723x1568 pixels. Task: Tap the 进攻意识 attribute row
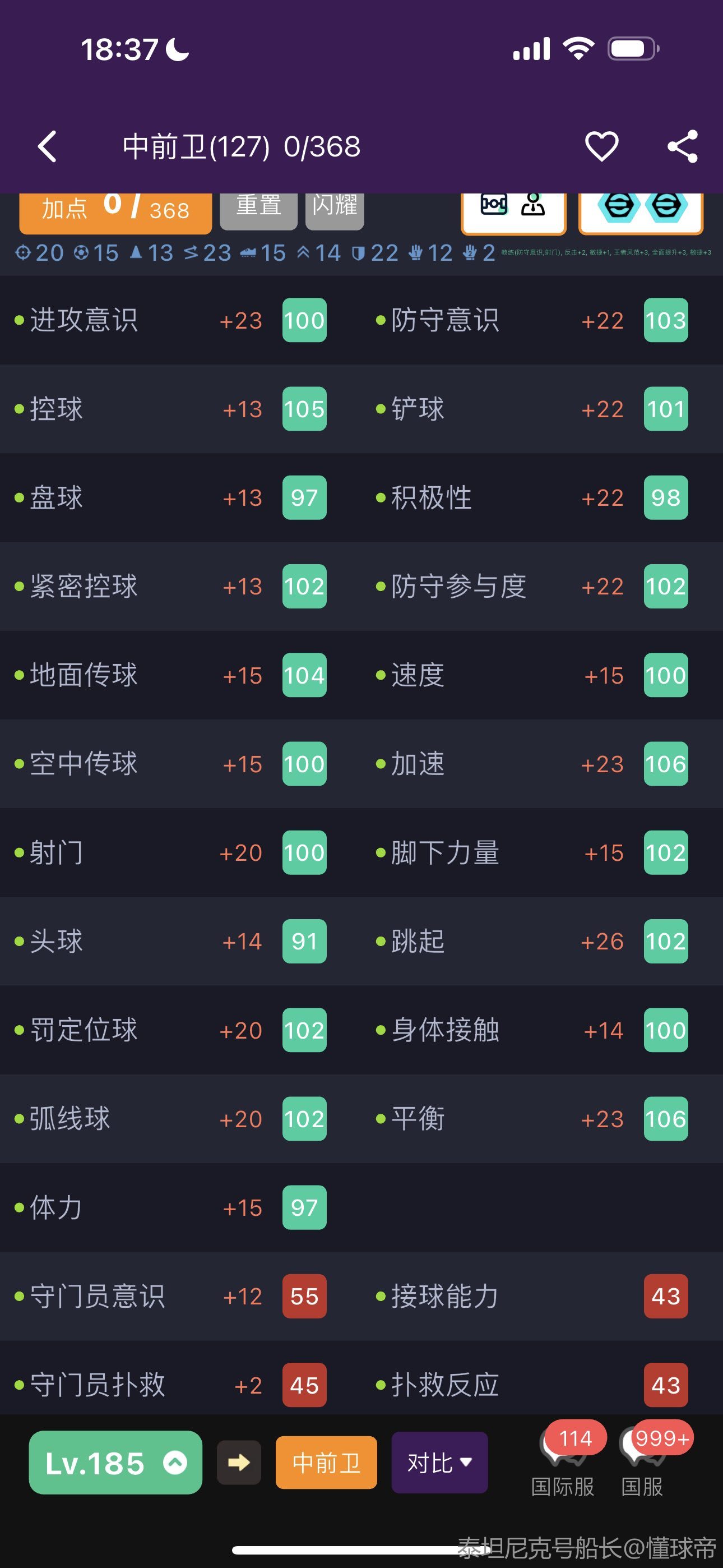pos(170,320)
